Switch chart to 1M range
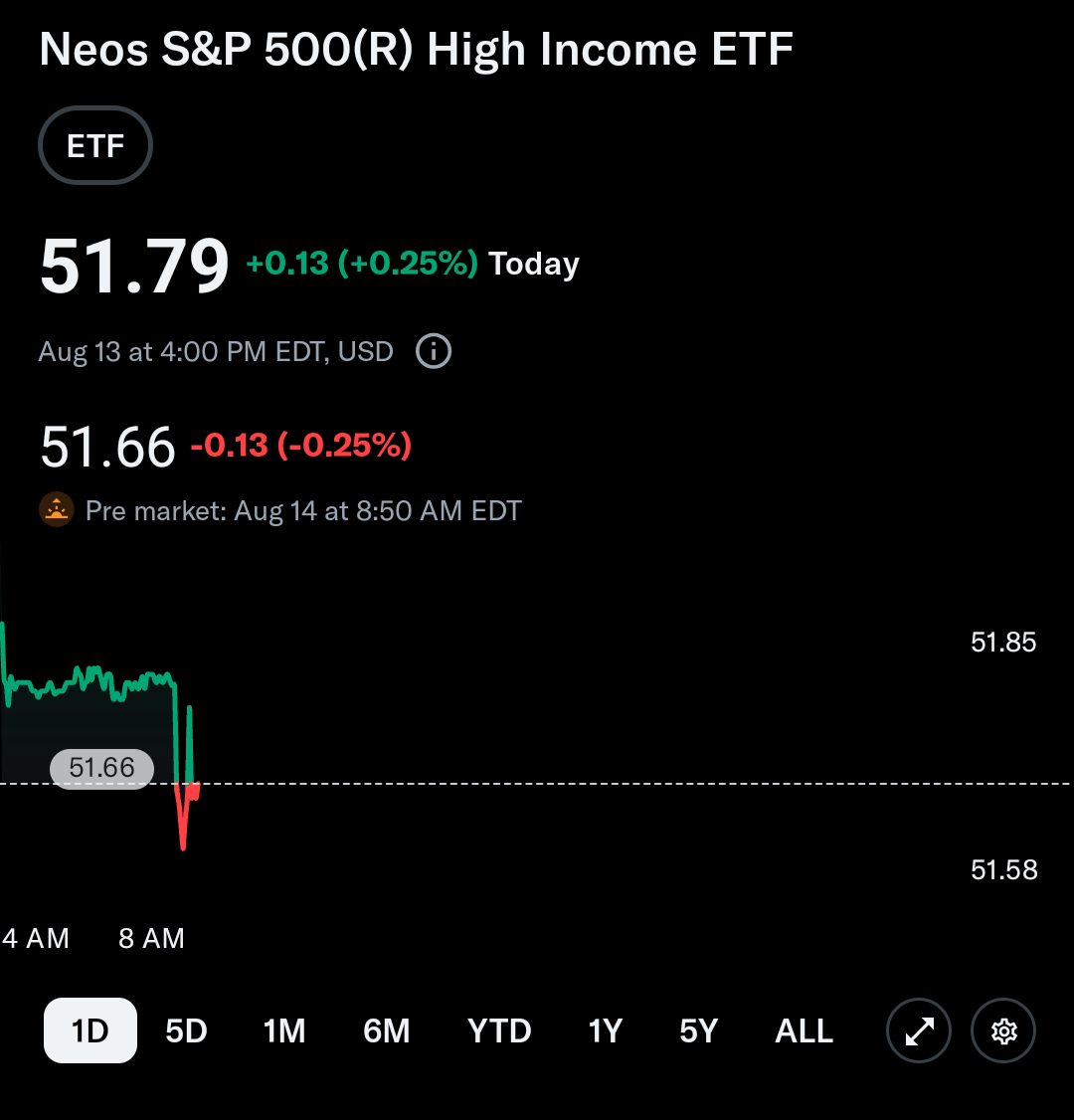The image size is (1074, 1120). tap(284, 1030)
